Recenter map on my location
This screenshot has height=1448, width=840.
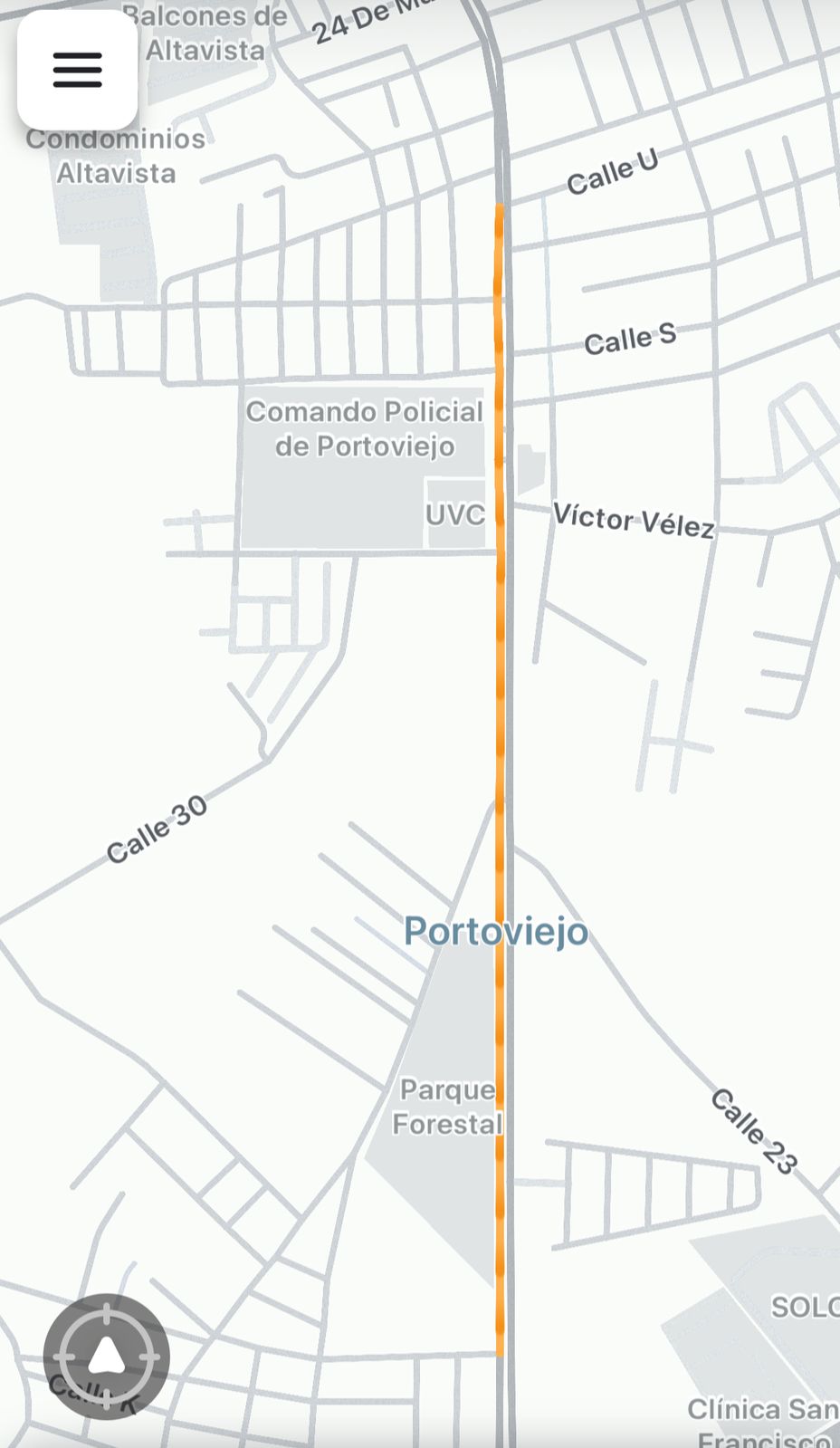[107, 1357]
